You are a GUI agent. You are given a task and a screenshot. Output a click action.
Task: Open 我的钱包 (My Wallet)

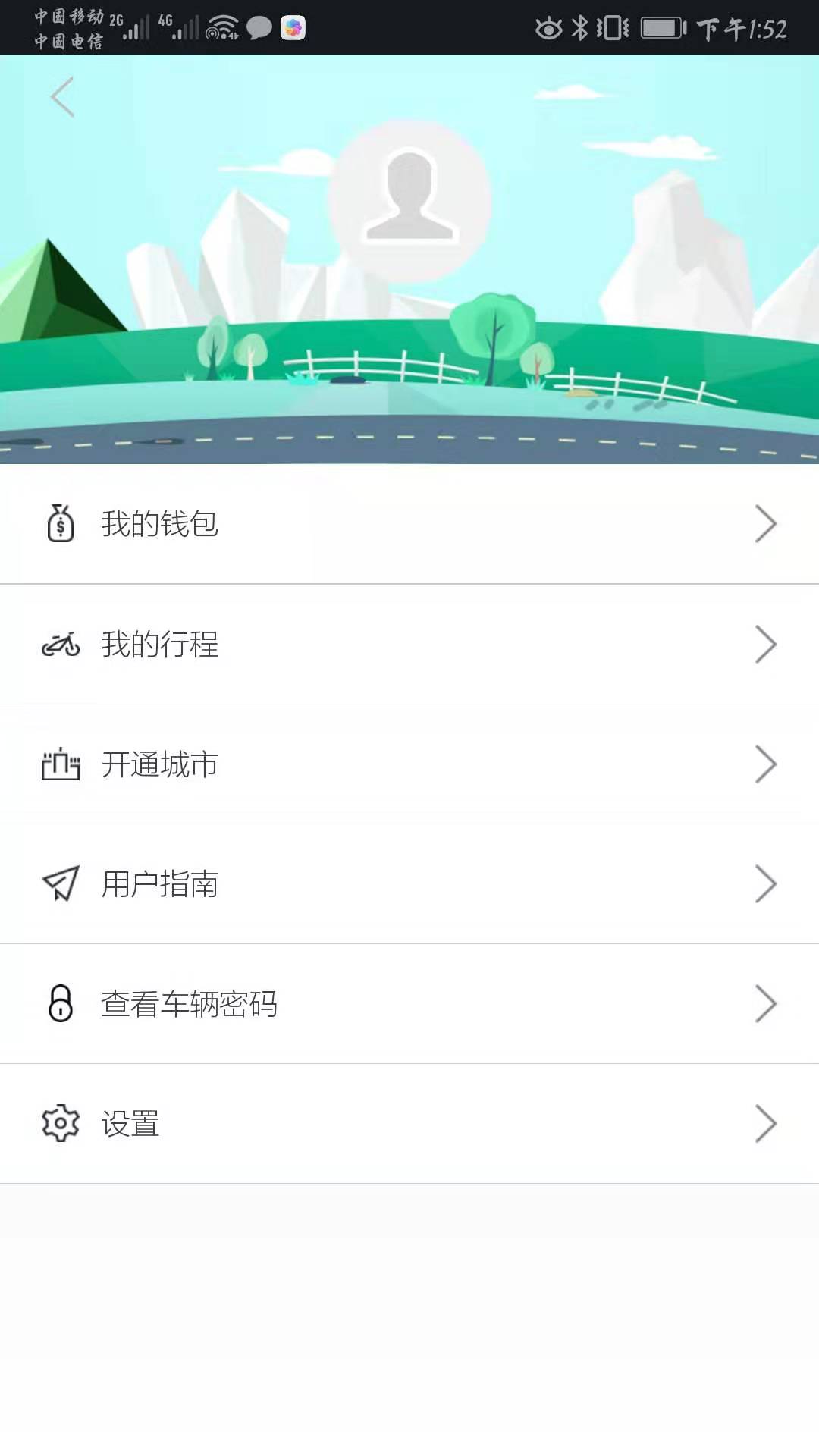coord(409,524)
